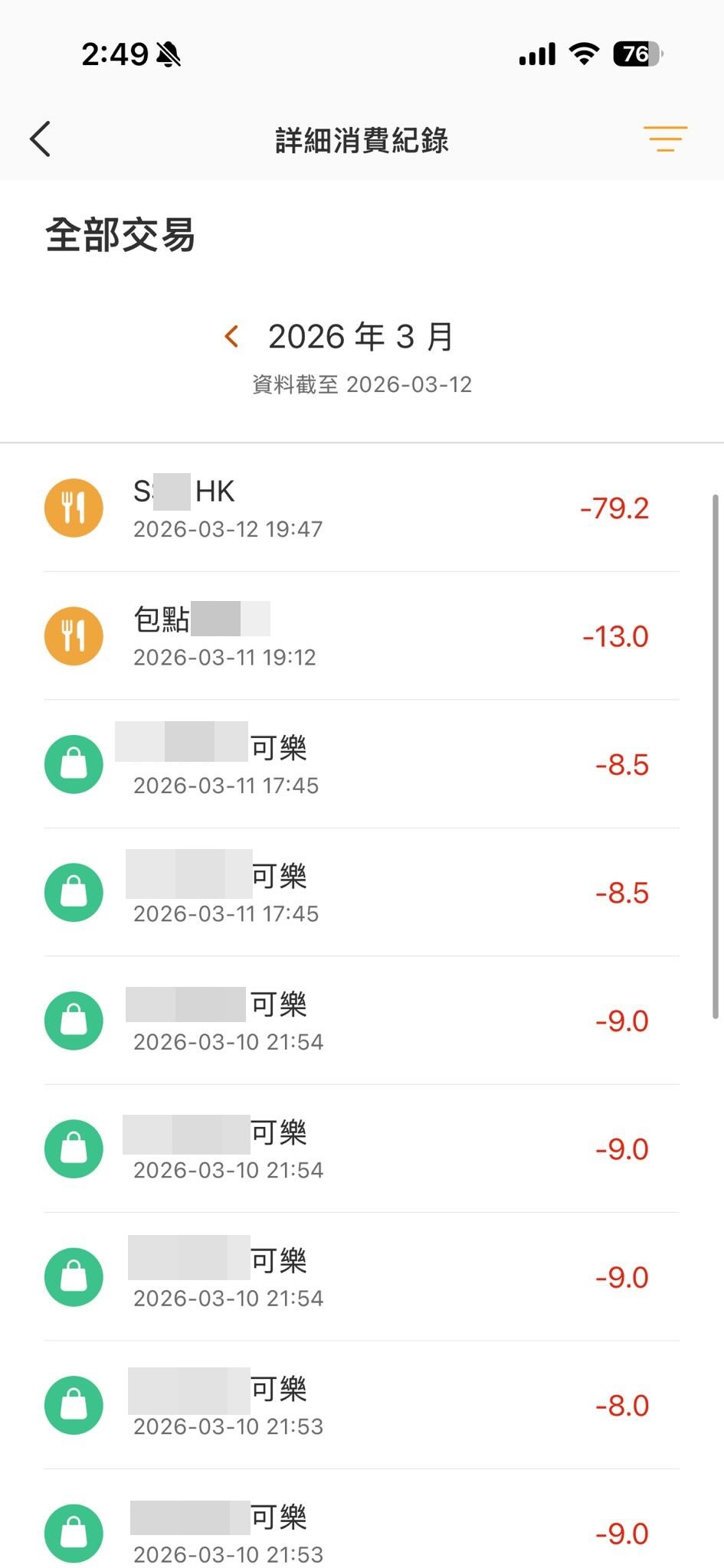Go back from the spending records page

tap(41, 139)
